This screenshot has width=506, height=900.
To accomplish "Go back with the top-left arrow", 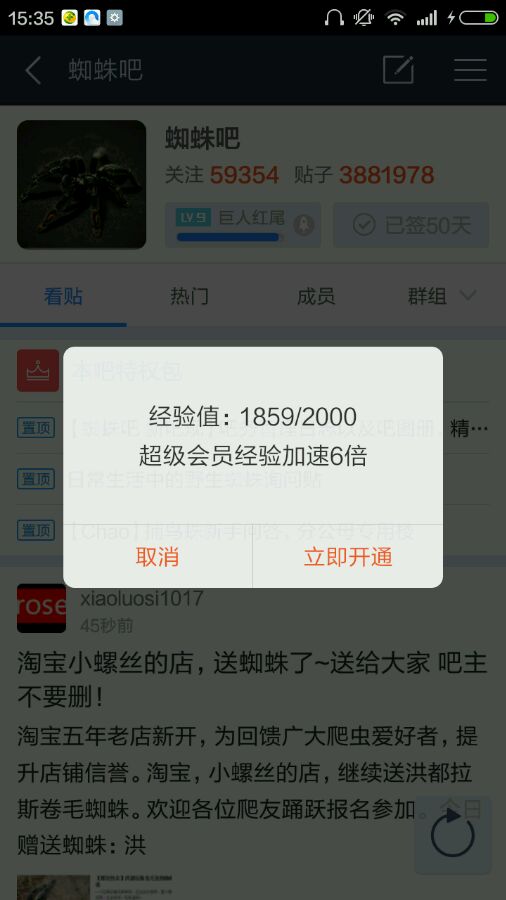I will tap(33, 71).
